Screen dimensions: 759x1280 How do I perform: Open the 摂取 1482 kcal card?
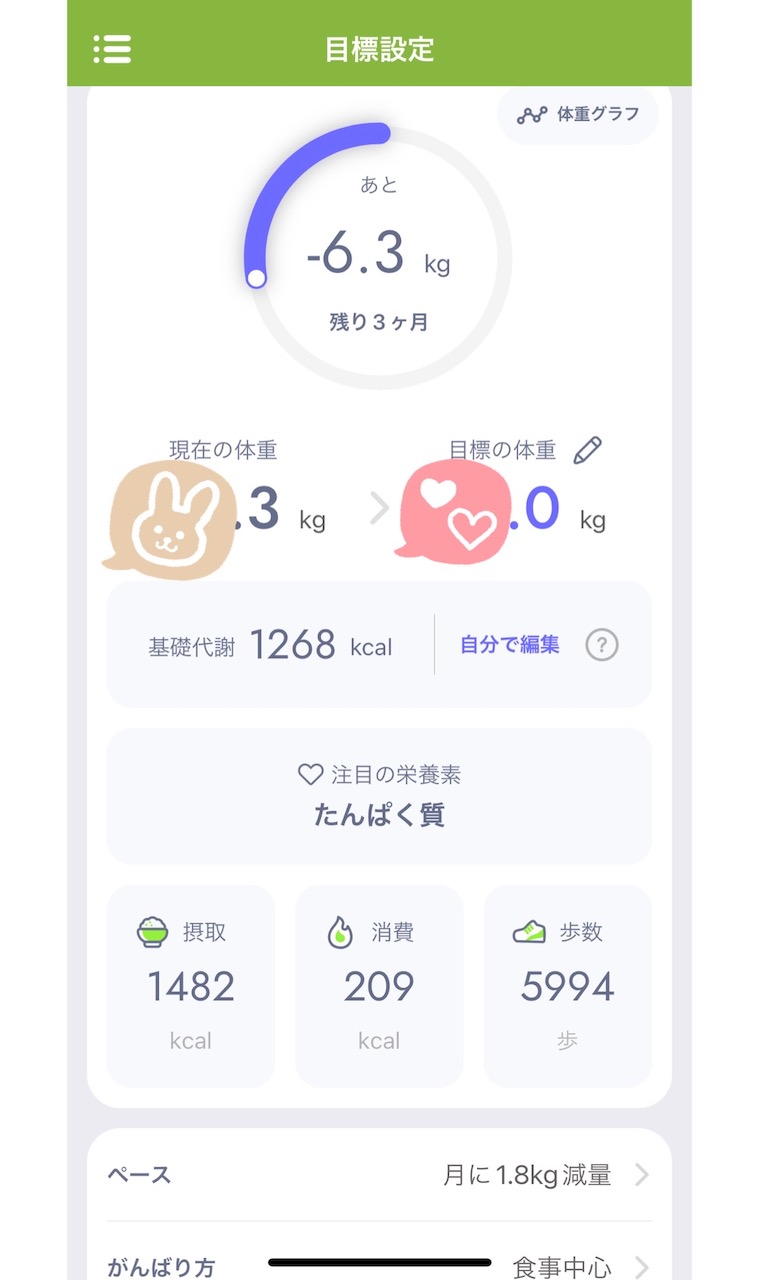pyautogui.click(x=190, y=986)
